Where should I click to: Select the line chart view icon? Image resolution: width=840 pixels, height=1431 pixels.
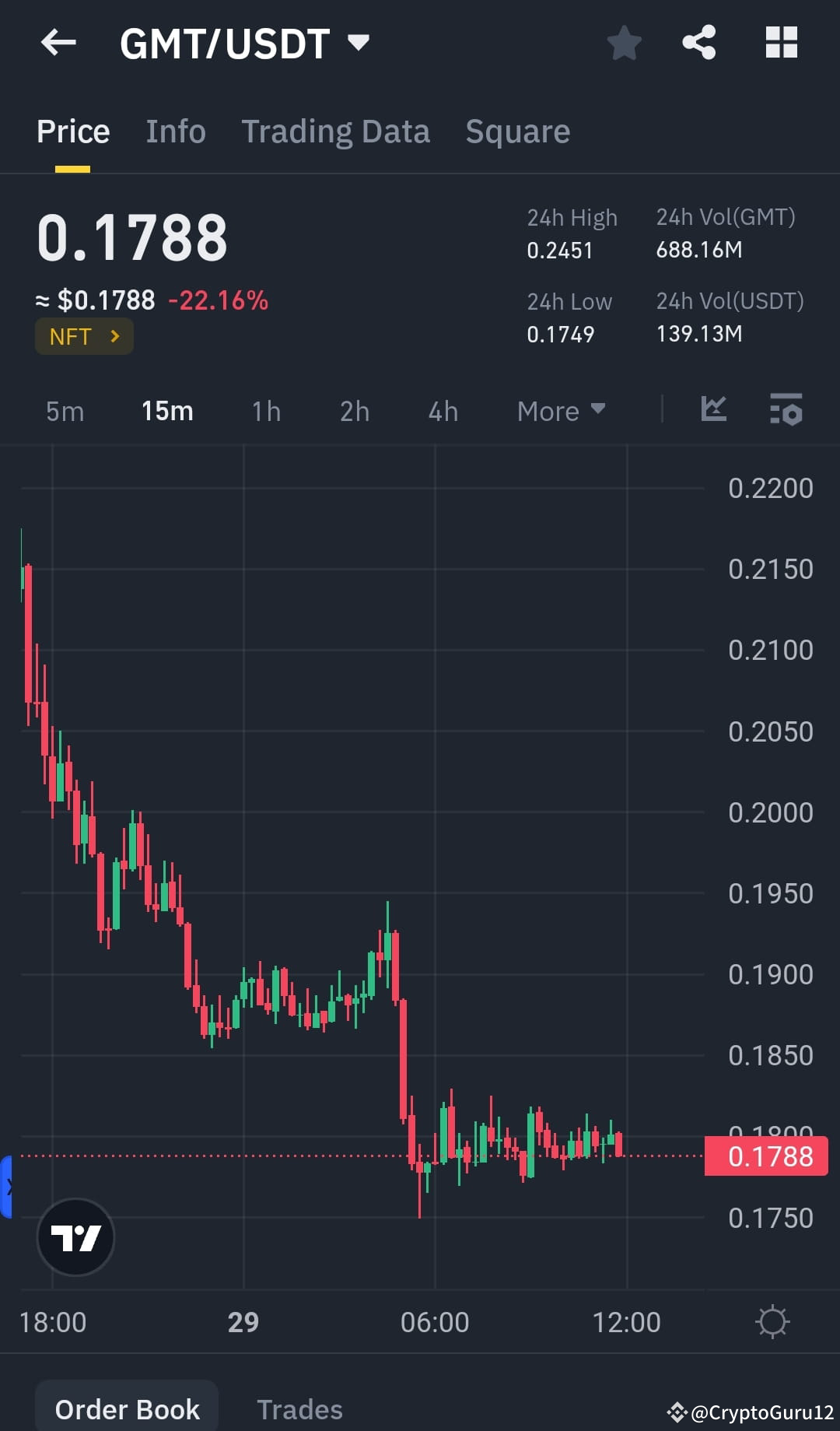pyautogui.click(x=712, y=410)
